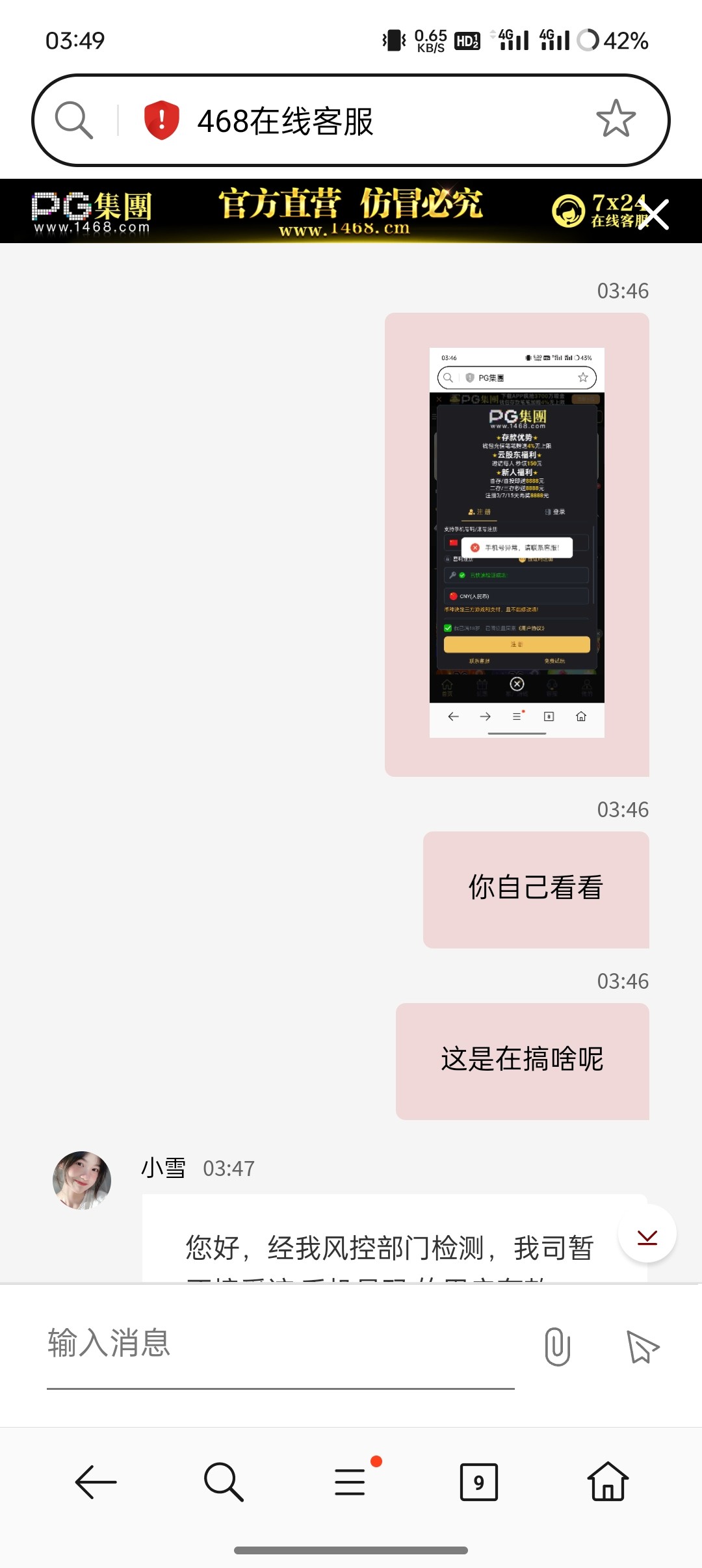Close the PG集團 banner ad
Screen dimensions: 702x1568
coord(653,215)
